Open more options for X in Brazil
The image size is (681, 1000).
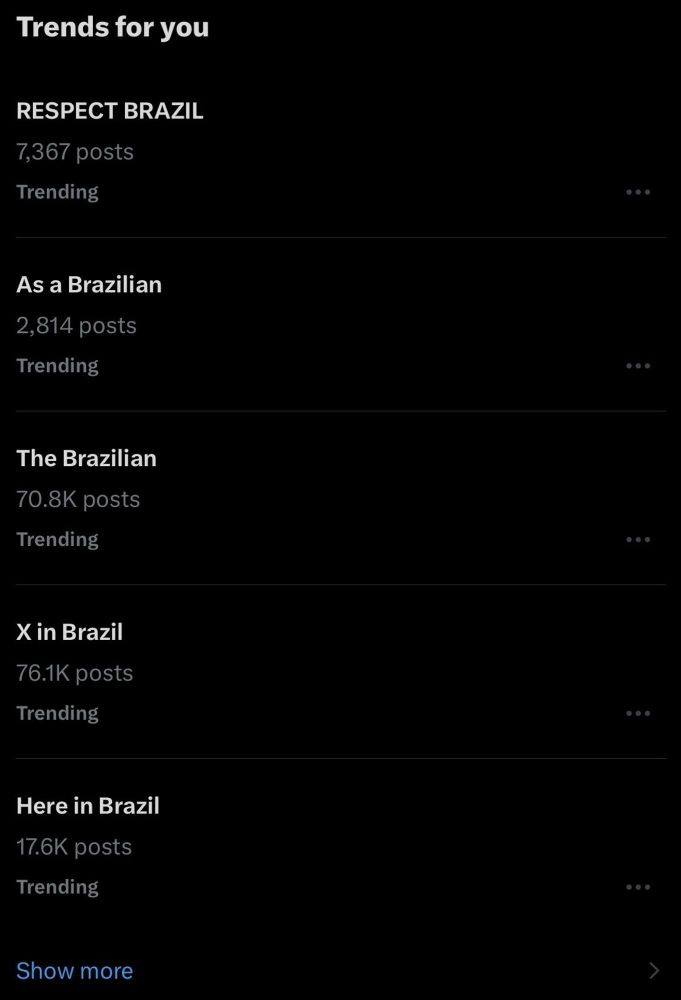(x=638, y=714)
